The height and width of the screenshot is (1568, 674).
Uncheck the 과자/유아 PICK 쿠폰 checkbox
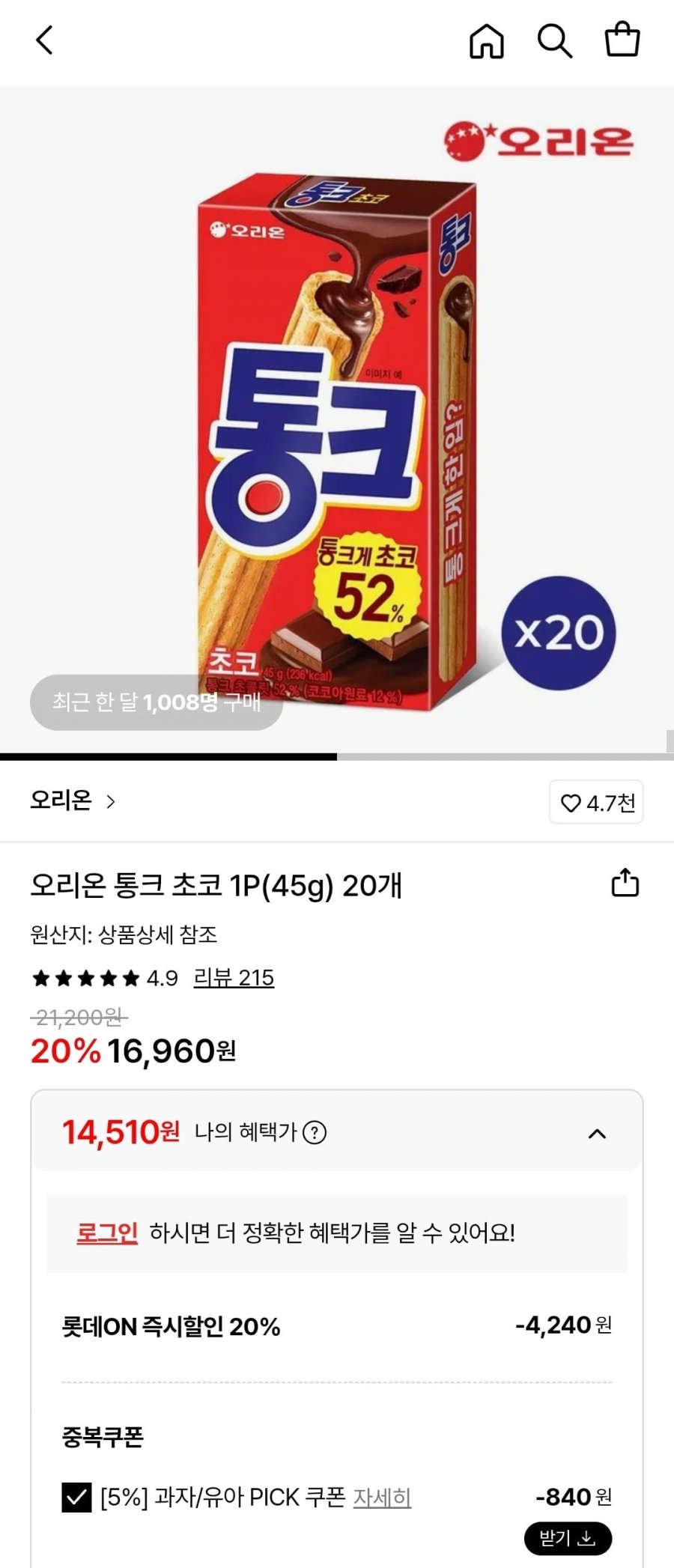76,1498
